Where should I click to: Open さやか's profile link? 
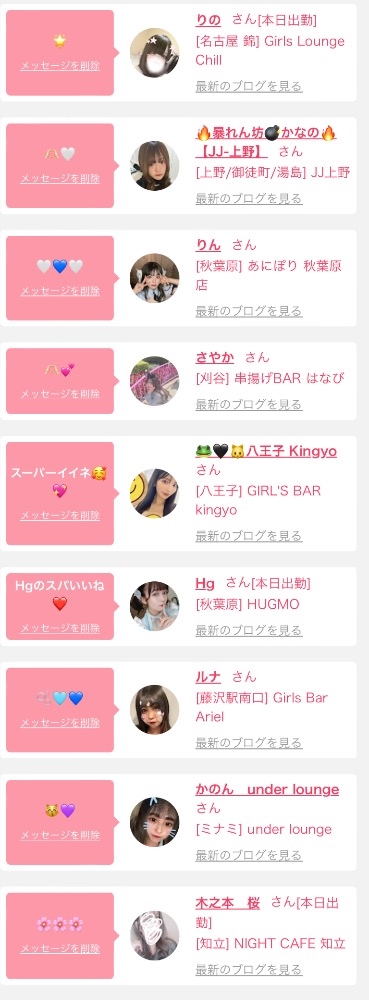pyautogui.click(x=214, y=357)
